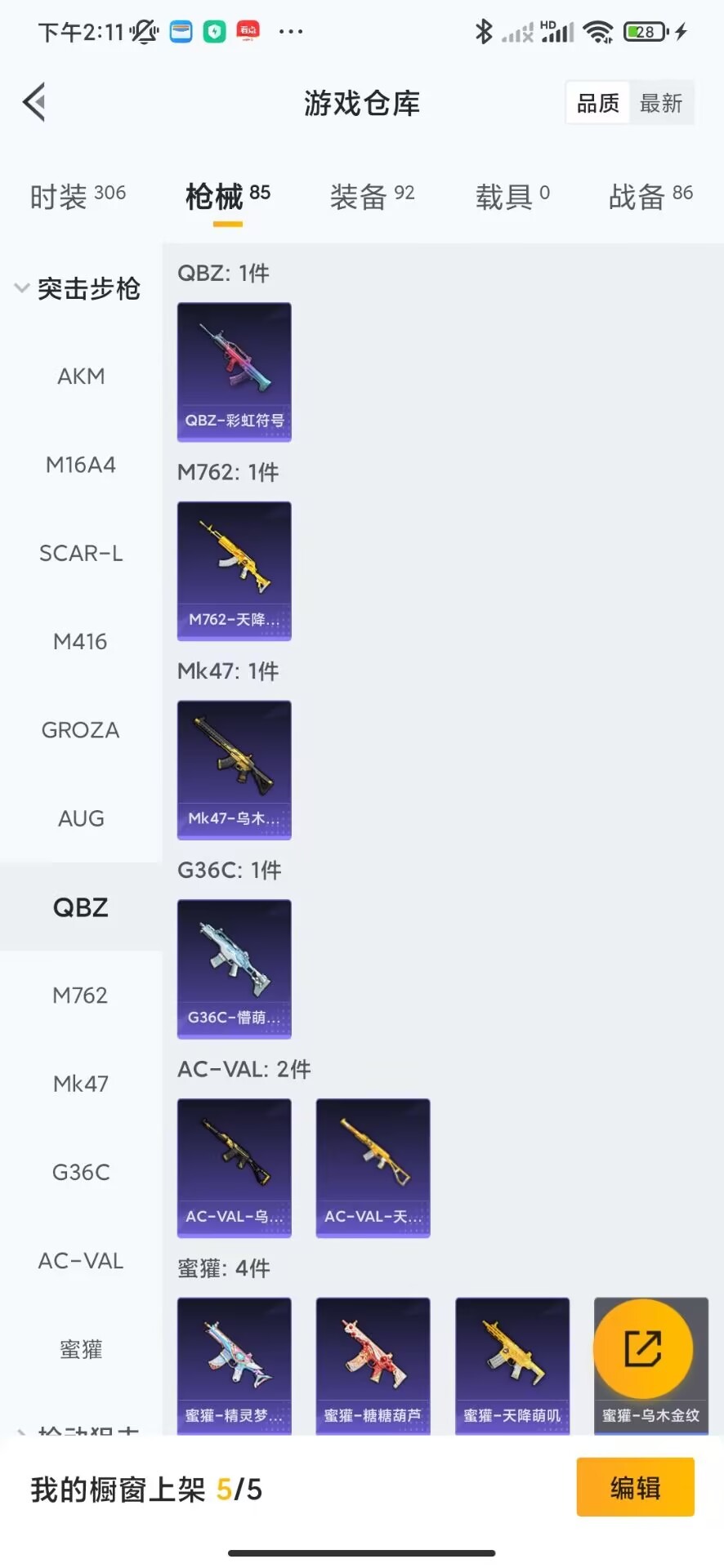The height and width of the screenshot is (1568, 724).
Task: Open the M762-天降 skin card
Action: tap(235, 571)
